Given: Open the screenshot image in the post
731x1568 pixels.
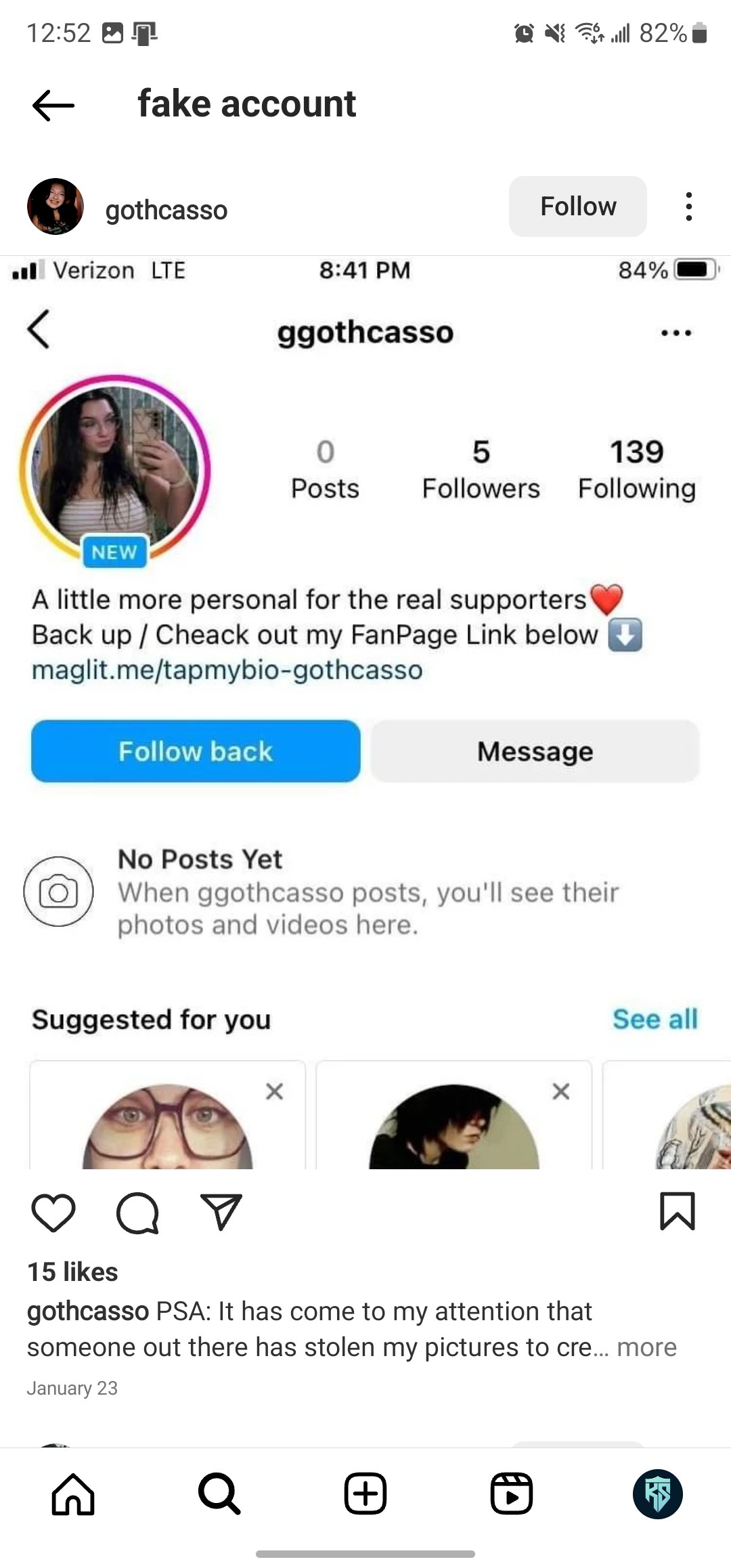Looking at the screenshot, I should tap(365, 711).
